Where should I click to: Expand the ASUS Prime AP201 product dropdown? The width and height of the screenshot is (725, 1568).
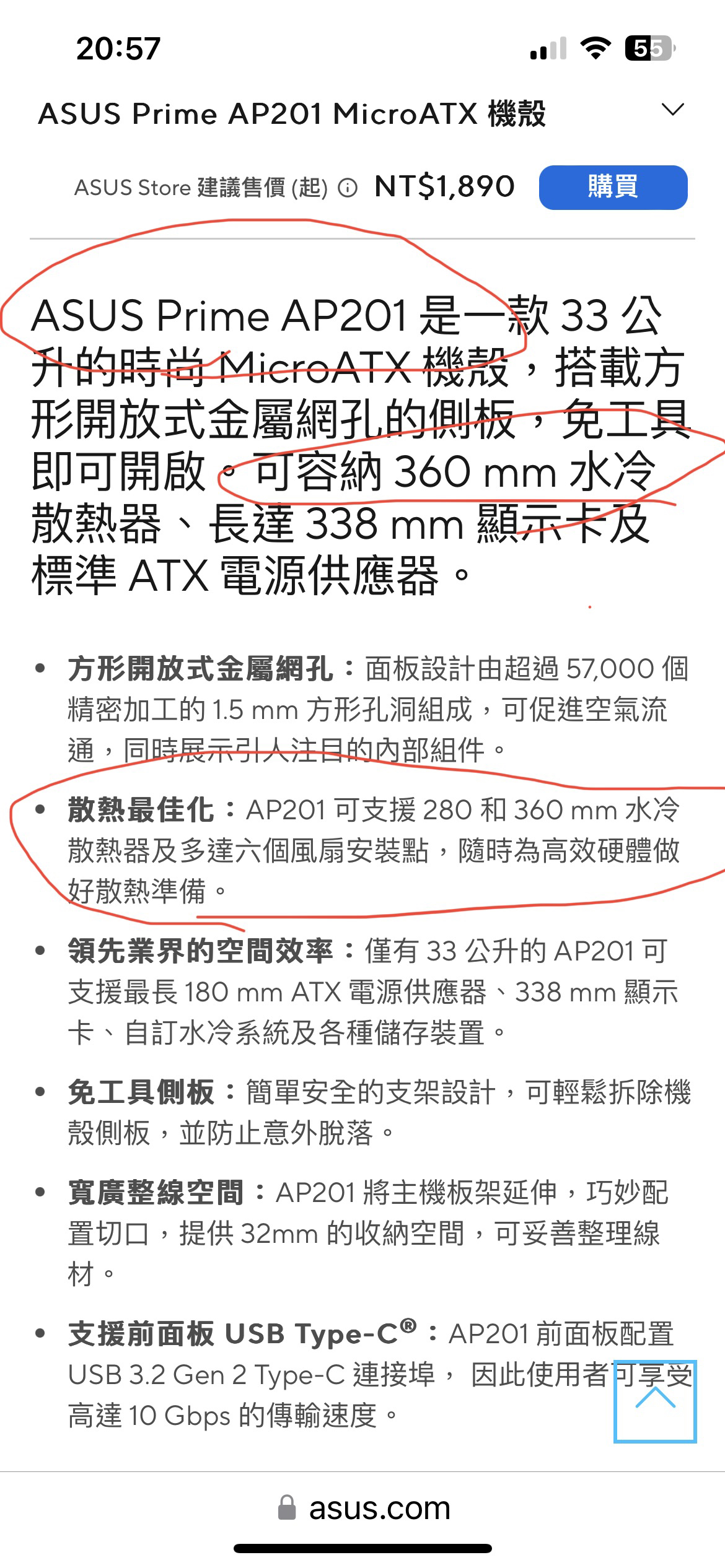pos(672,111)
